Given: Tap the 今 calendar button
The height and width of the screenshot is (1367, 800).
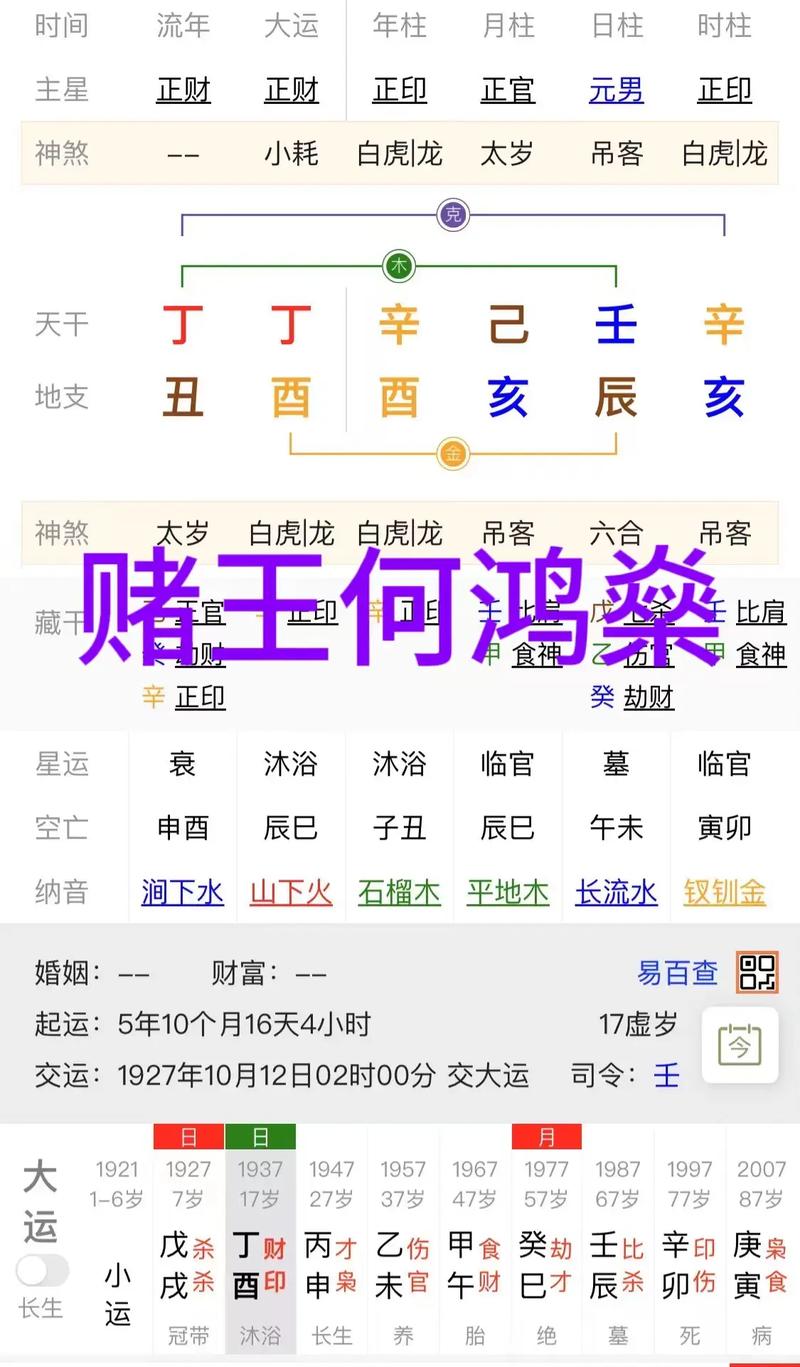Looking at the screenshot, I should [740, 1046].
